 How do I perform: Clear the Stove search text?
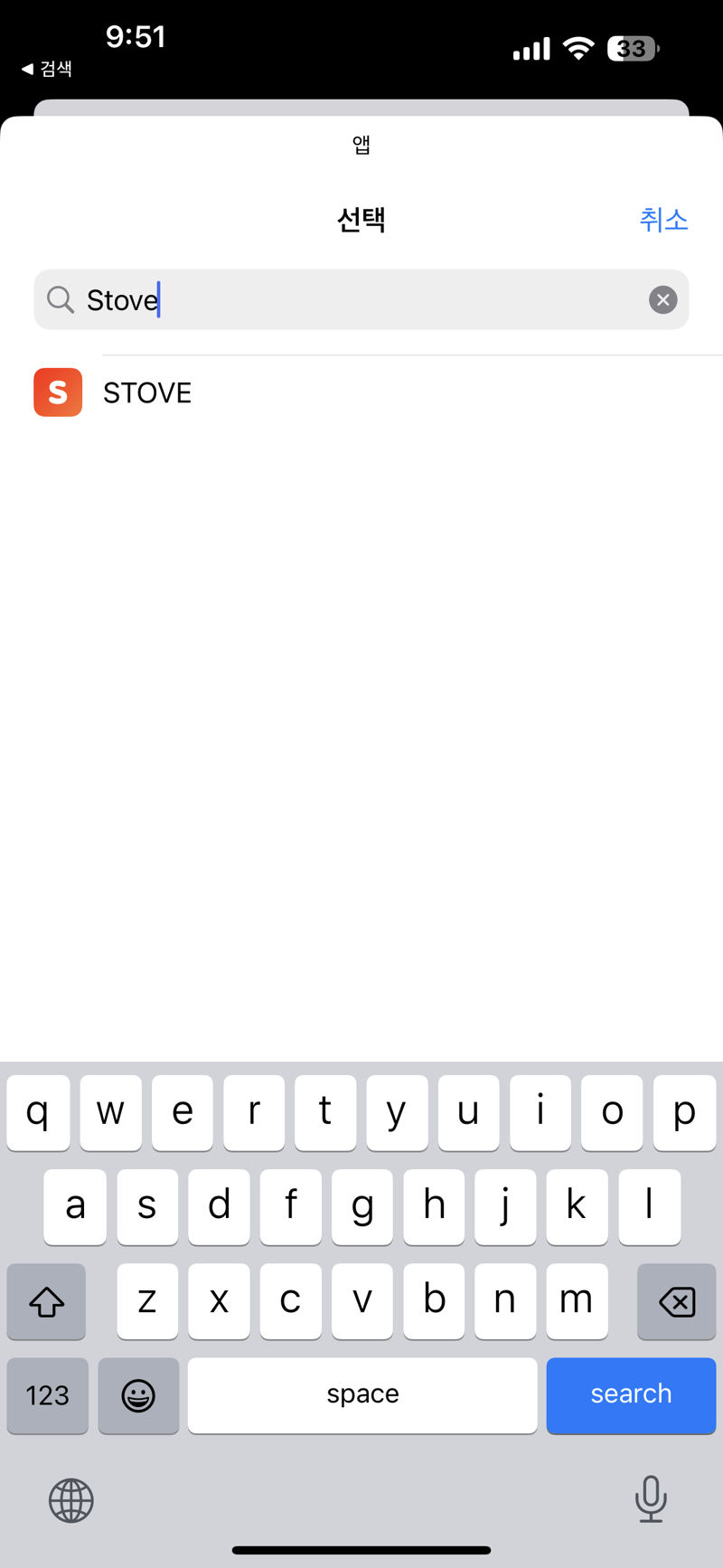click(x=662, y=299)
